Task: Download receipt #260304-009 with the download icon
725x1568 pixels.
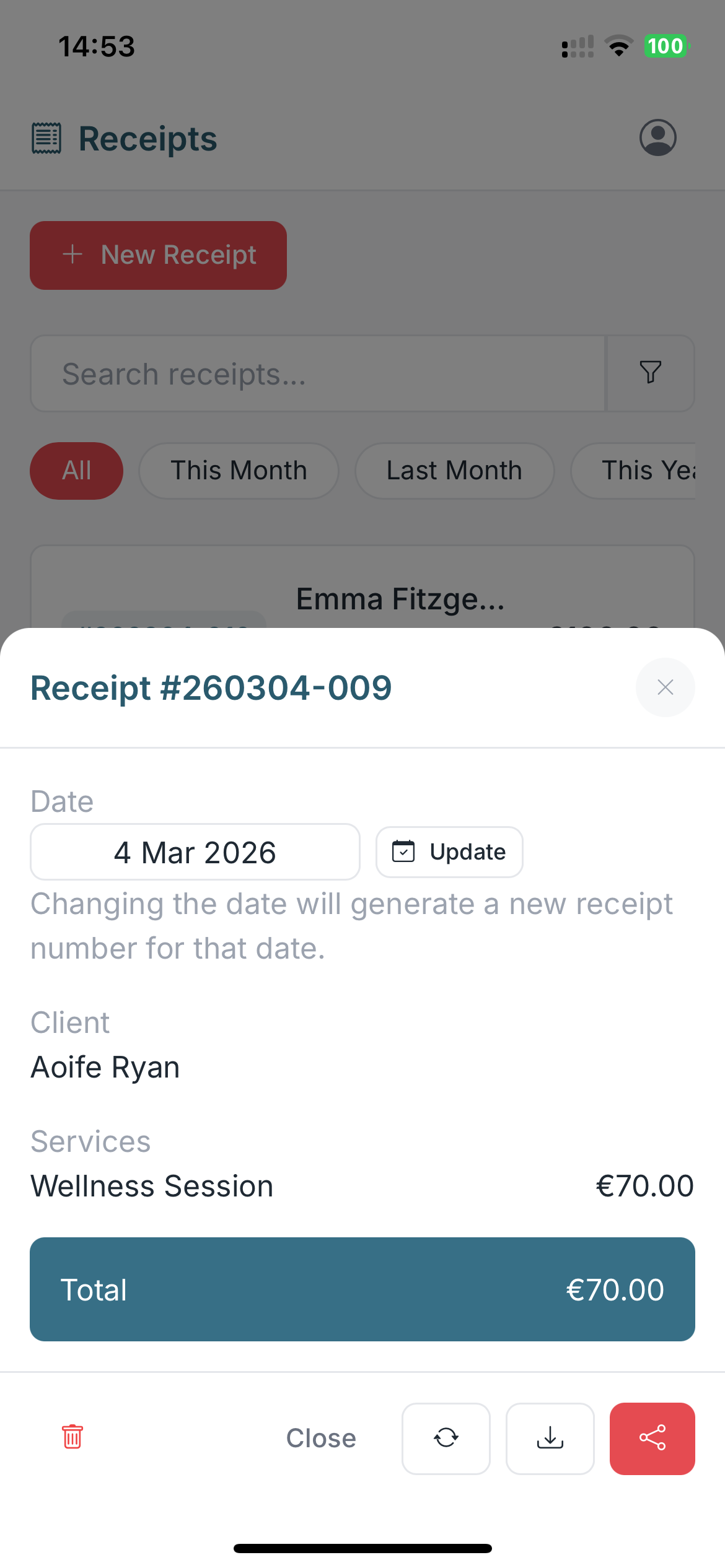Action: tap(550, 1438)
